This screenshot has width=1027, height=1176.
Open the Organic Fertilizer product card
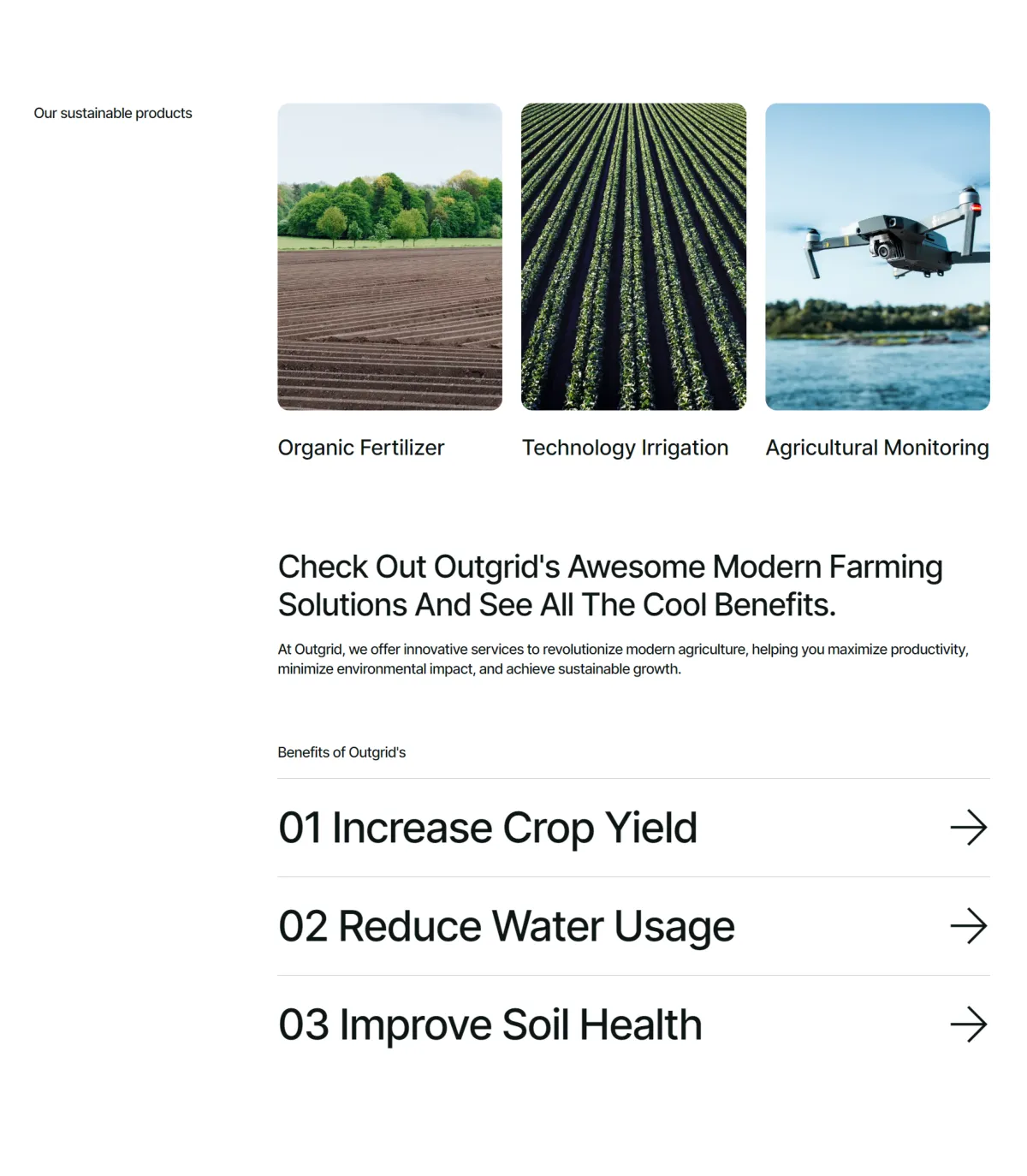(389, 282)
